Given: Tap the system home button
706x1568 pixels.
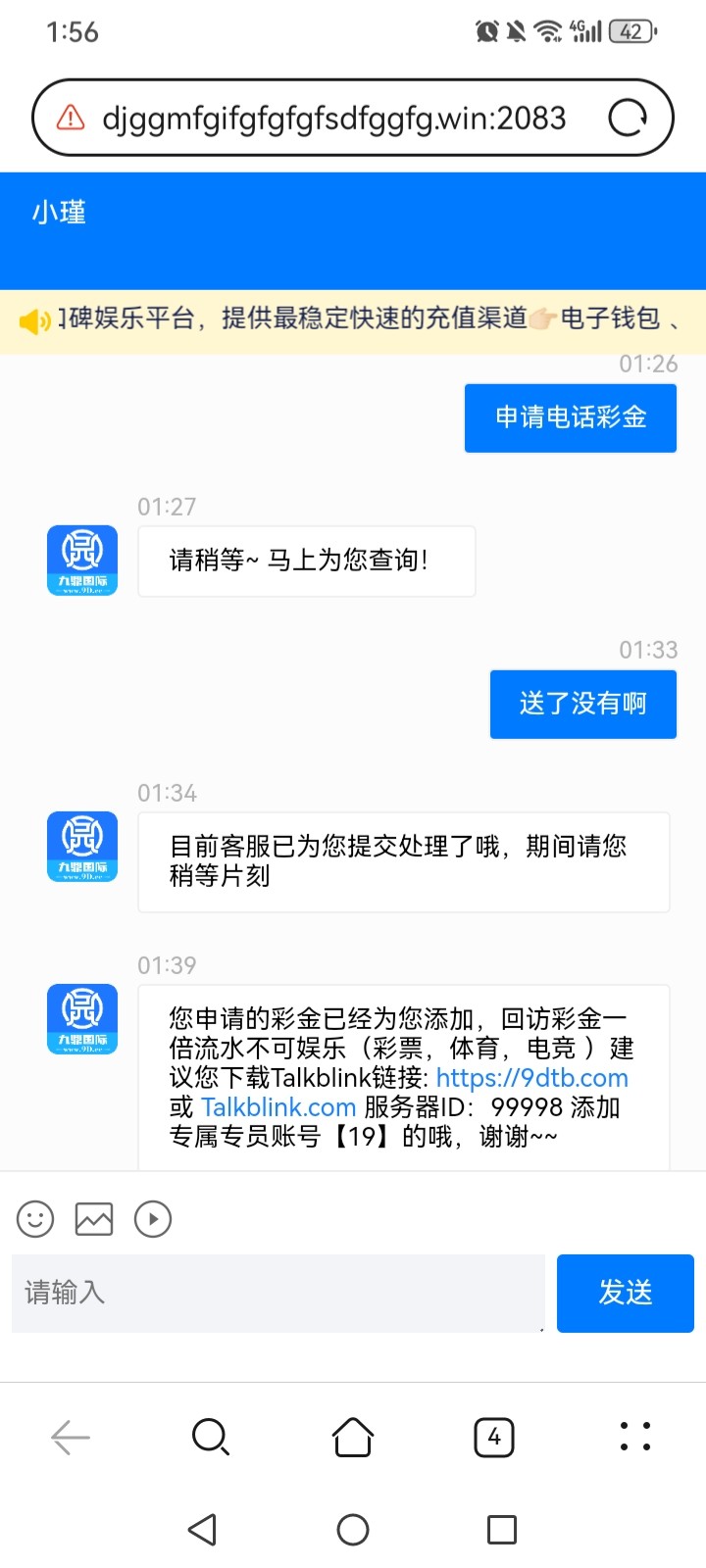Looking at the screenshot, I should point(353,1530).
